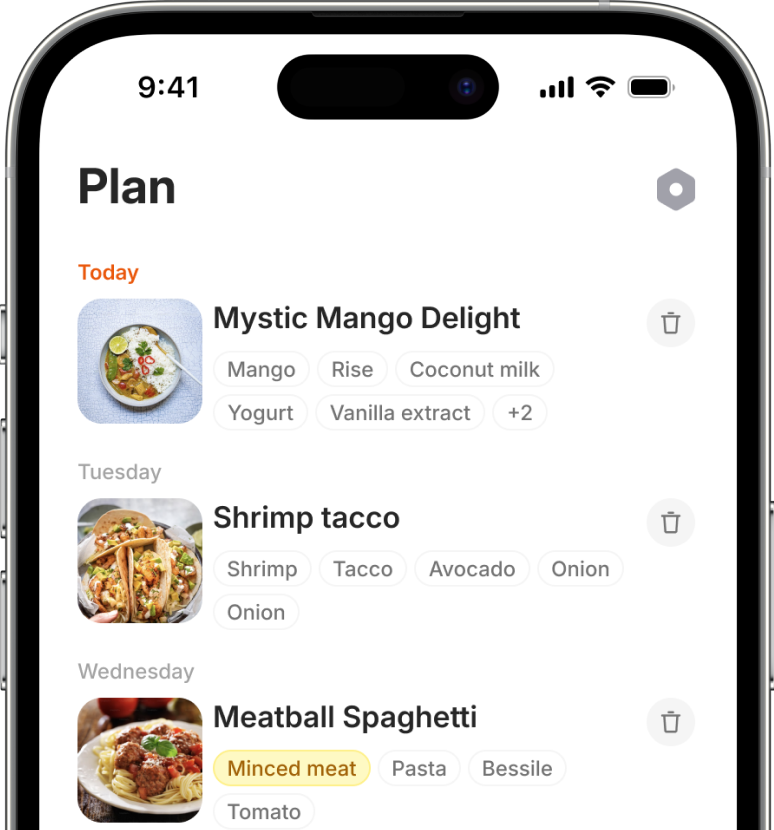Delete Mystic Mango Delight from plan

(671, 323)
